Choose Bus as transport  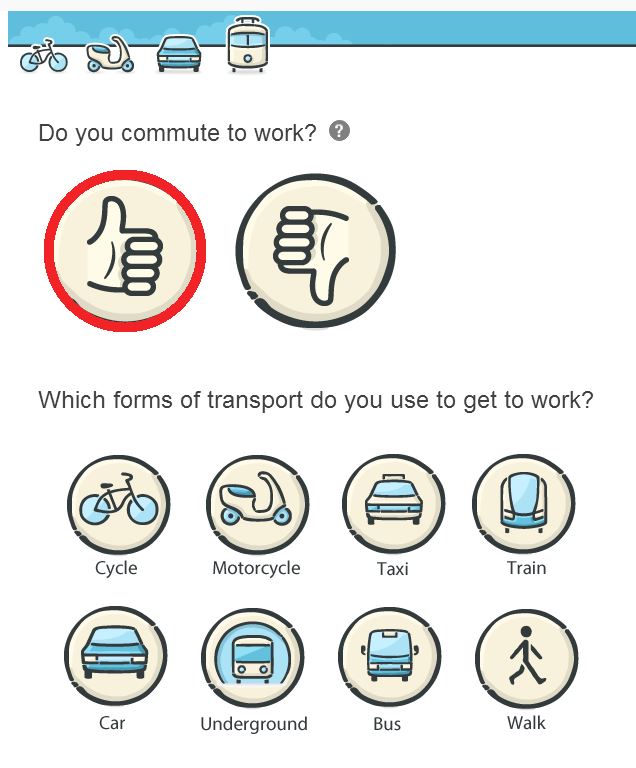tap(390, 657)
